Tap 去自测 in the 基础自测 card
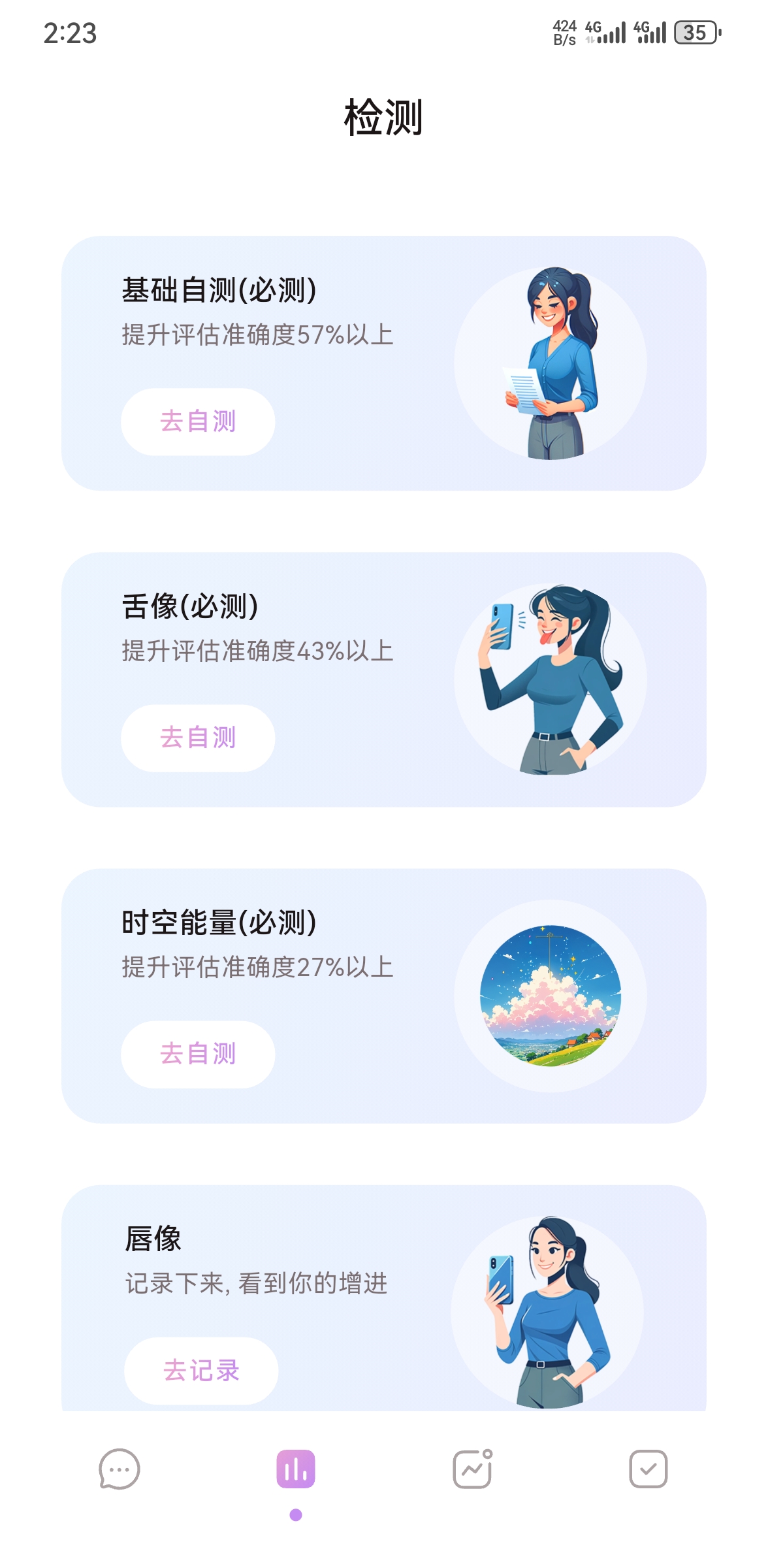 [198, 421]
